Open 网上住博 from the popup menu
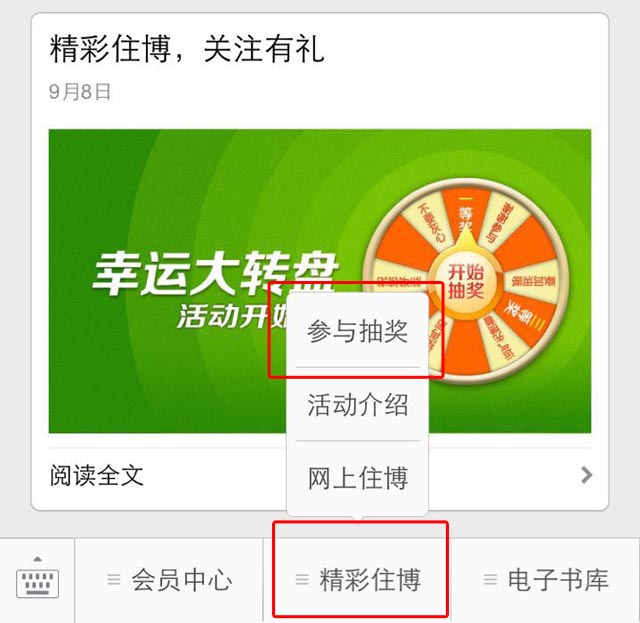 (x=357, y=478)
